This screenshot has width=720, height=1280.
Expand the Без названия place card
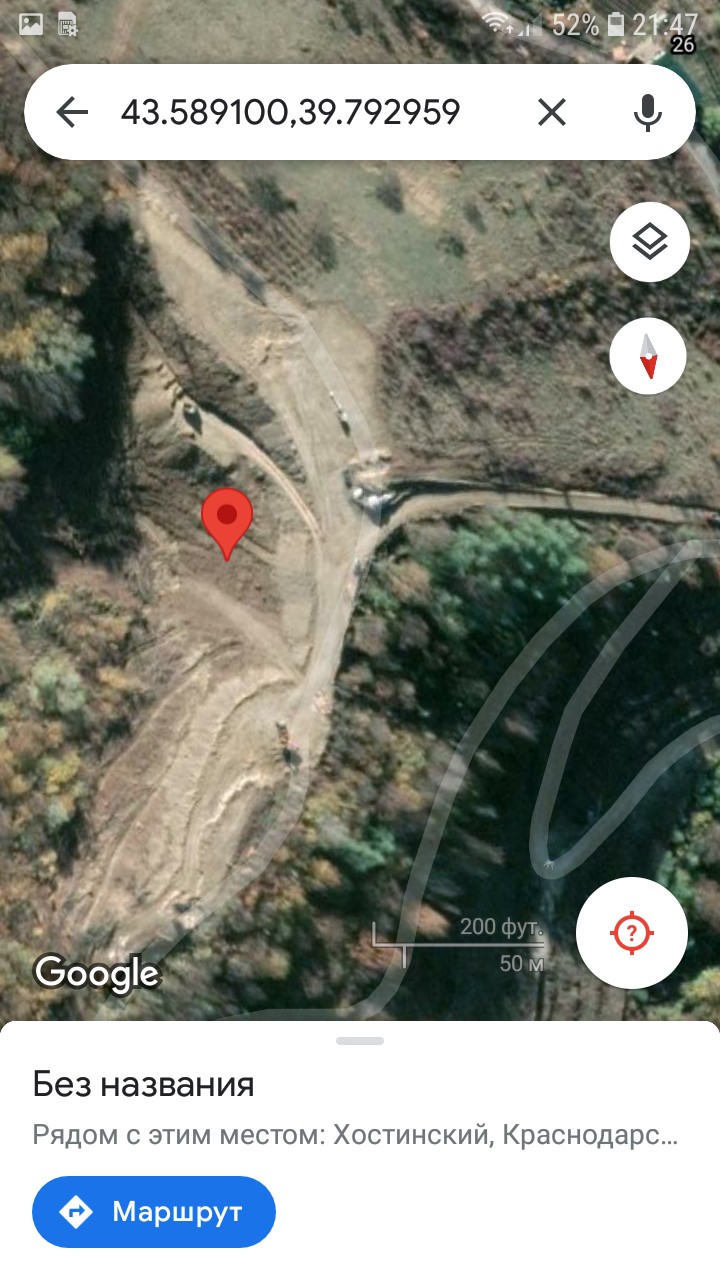360,1084
